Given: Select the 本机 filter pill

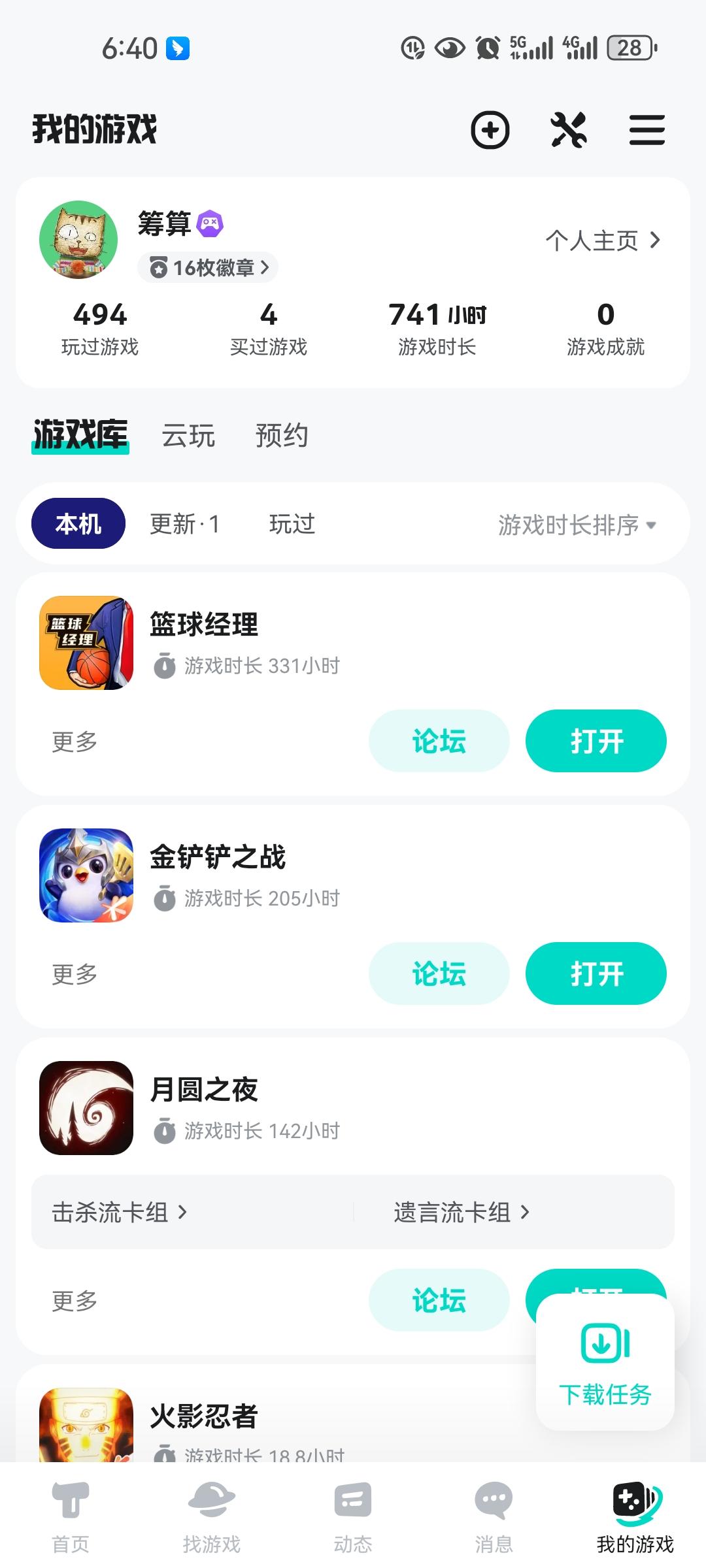Looking at the screenshot, I should tap(76, 523).
